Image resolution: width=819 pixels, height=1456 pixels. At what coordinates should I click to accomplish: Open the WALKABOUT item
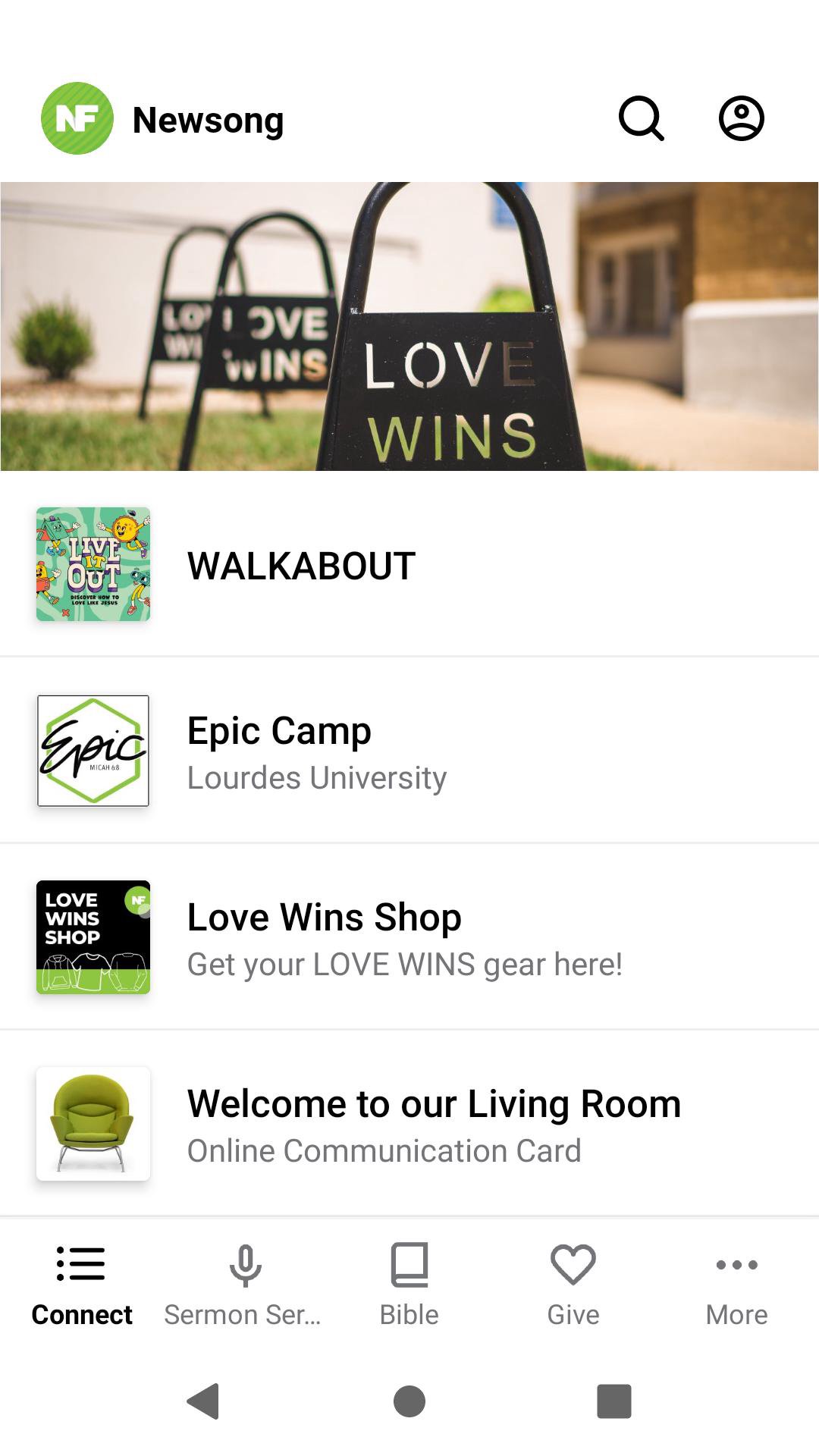409,565
